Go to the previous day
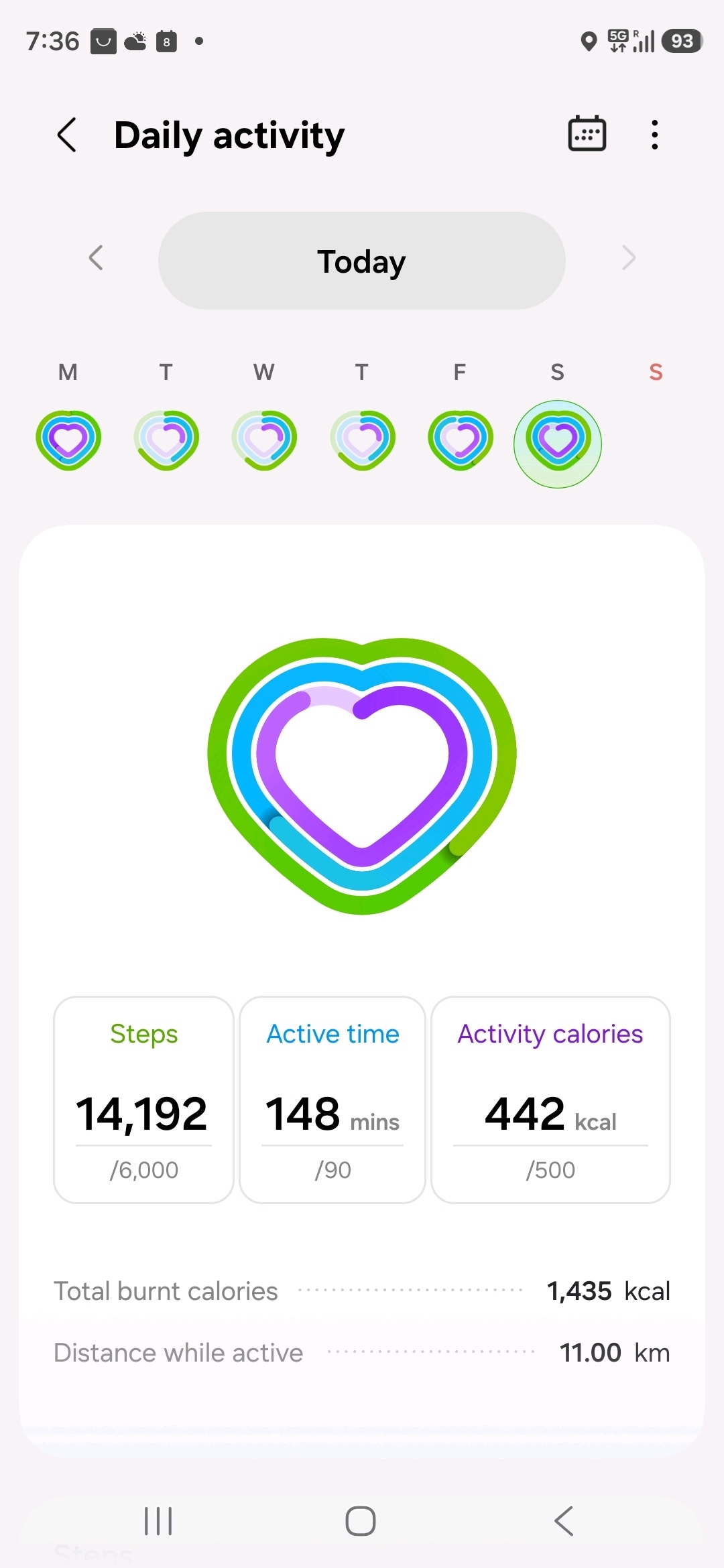Viewport: 724px width, 1568px height. [96, 258]
